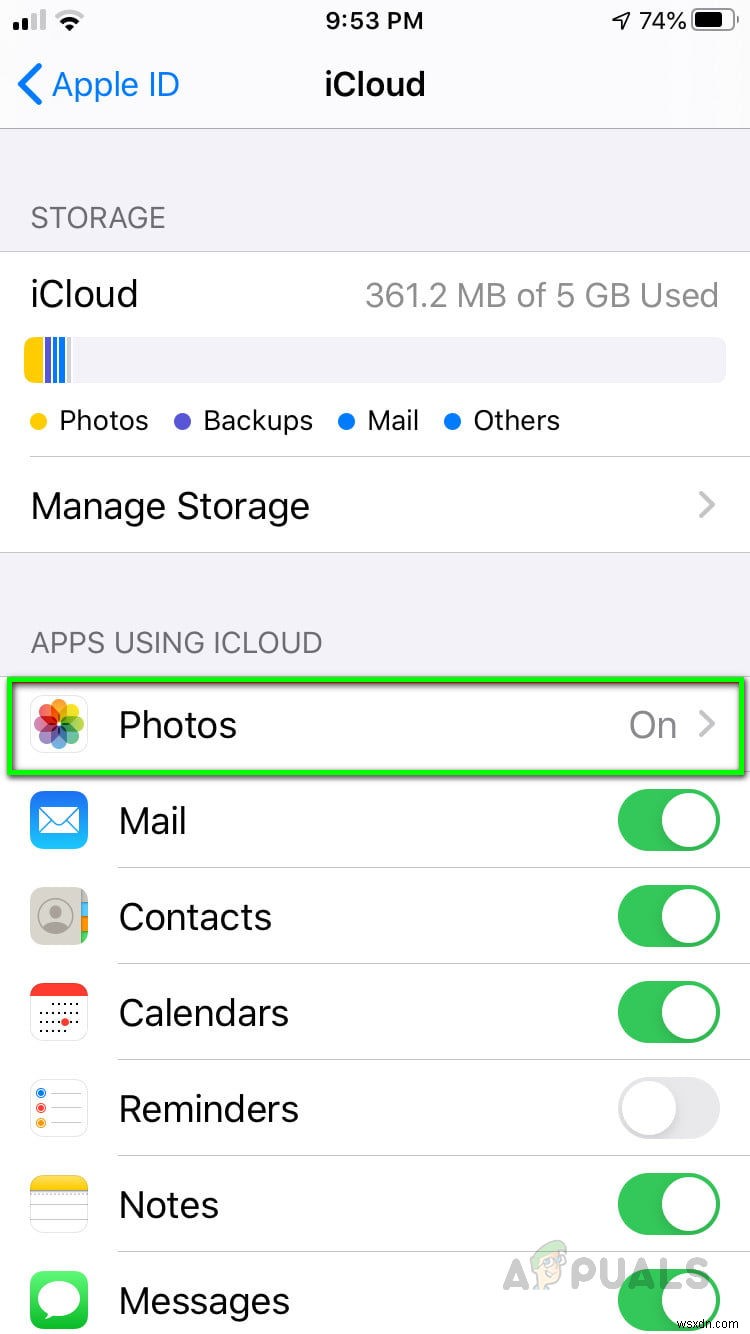Select the Messages app icon
This screenshot has height=1334, width=750.
[58, 1300]
